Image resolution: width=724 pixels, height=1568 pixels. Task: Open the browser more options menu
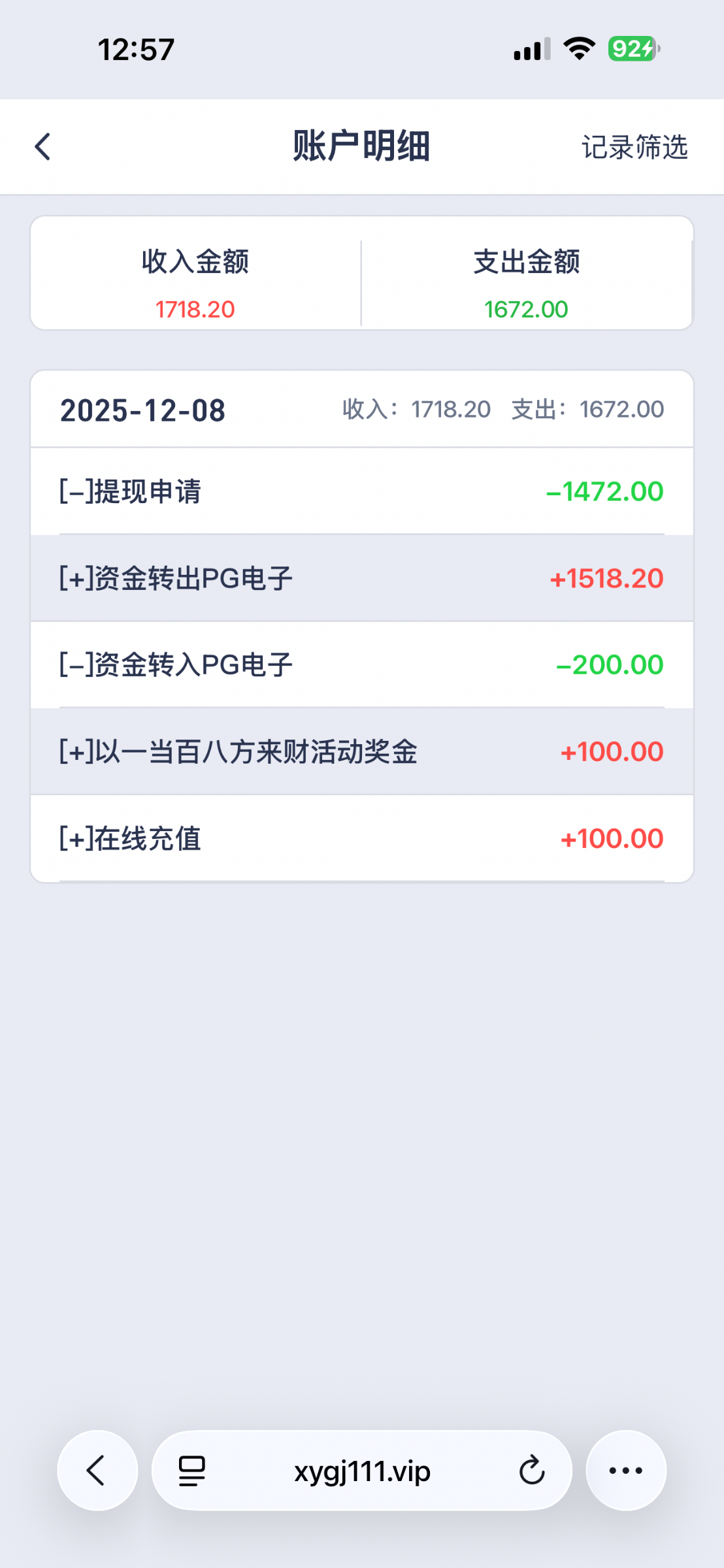[625, 1471]
